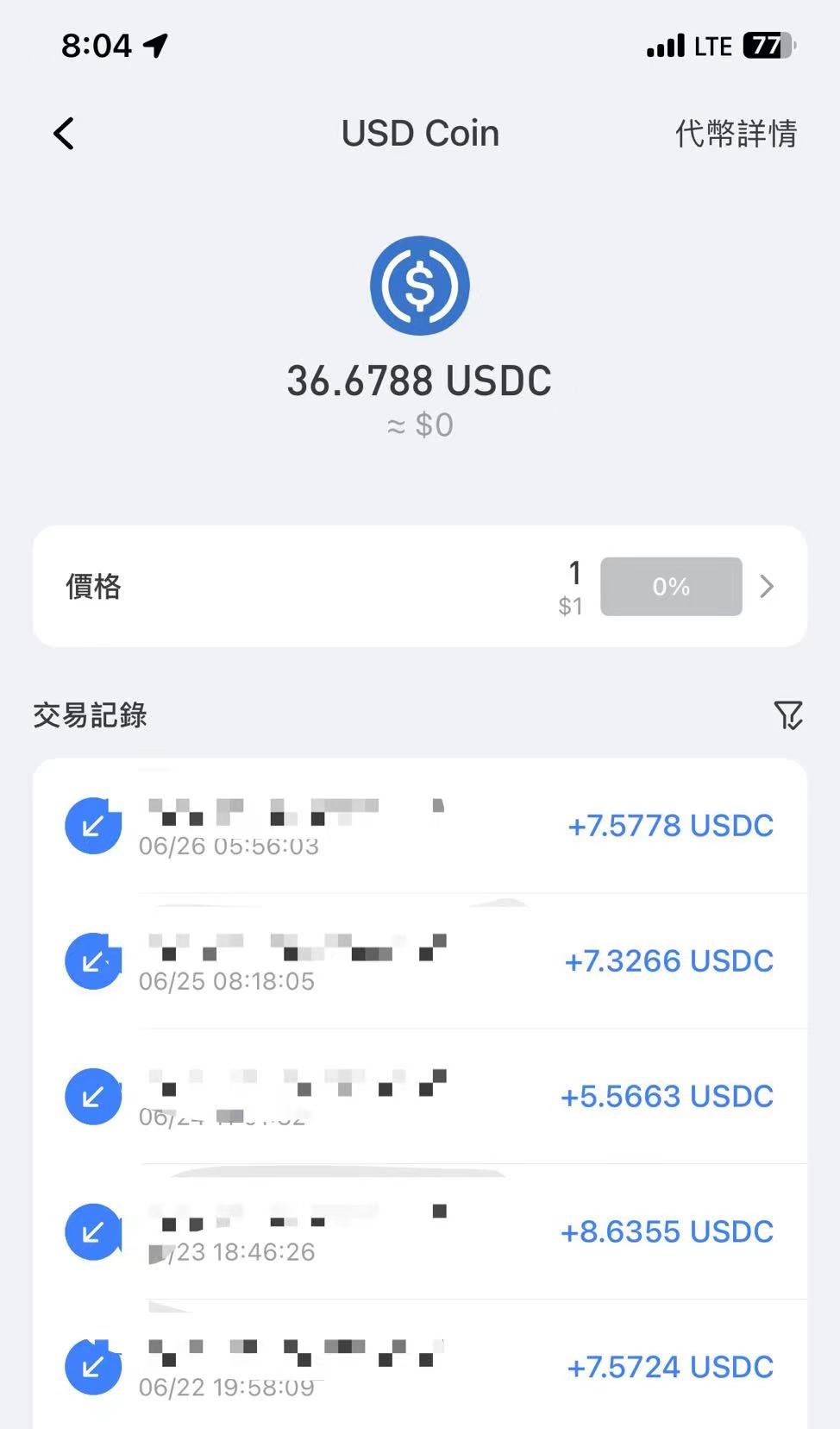Image resolution: width=840 pixels, height=1429 pixels.
Task: Open the 價格 price row
Action: [420, 586]
